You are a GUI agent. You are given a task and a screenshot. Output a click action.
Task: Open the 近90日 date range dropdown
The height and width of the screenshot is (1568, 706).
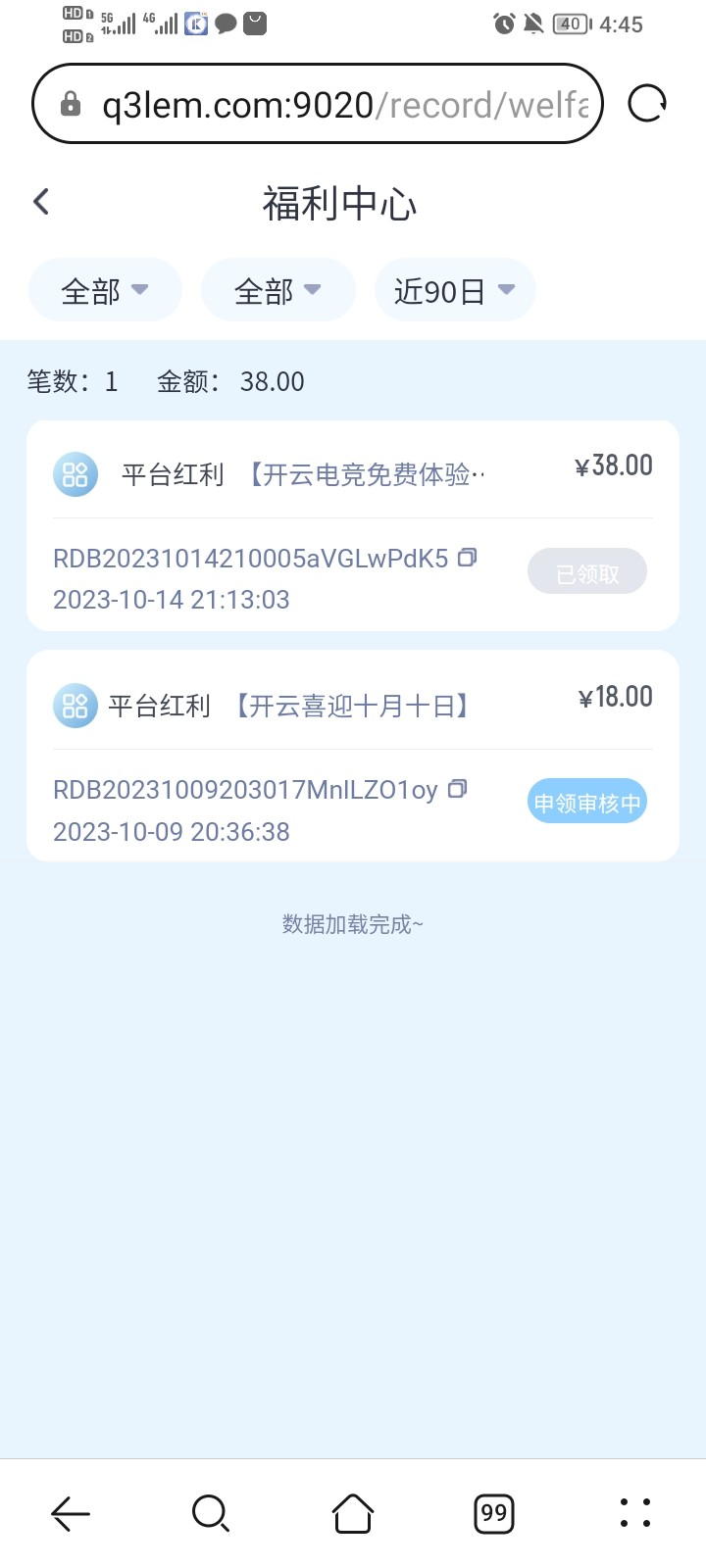(x=455, y=289)
